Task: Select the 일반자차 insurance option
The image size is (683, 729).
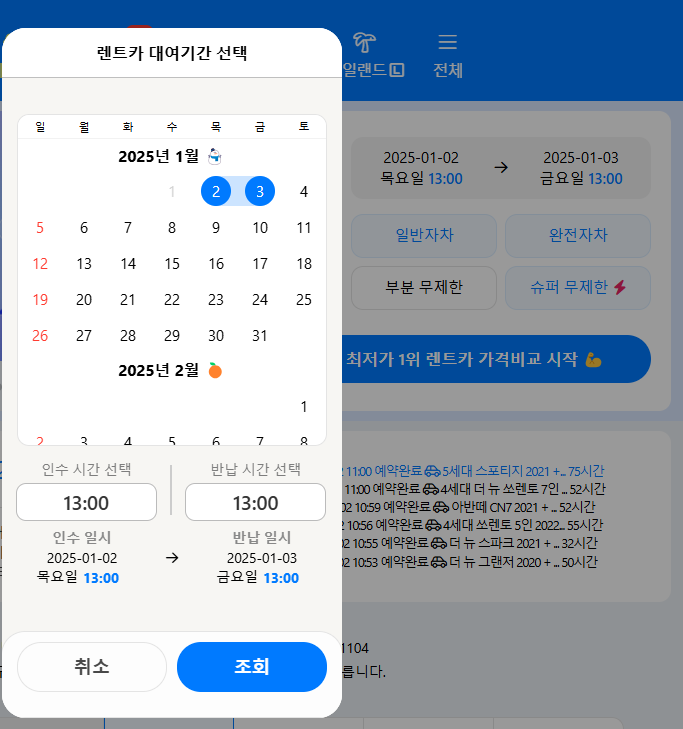Action: (424, 236)
